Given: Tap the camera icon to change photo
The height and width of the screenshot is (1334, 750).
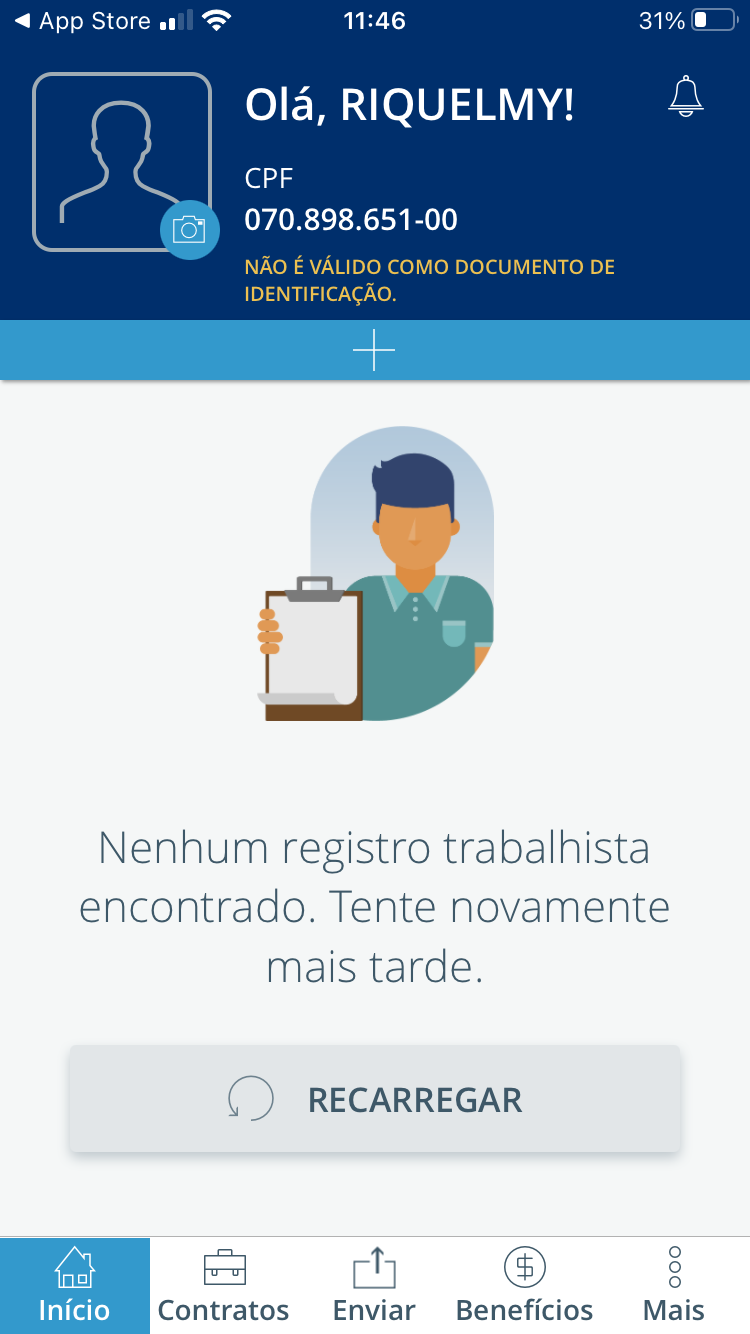Looking at the screenshot, I should pyautogui.click(x=189, y=230).
